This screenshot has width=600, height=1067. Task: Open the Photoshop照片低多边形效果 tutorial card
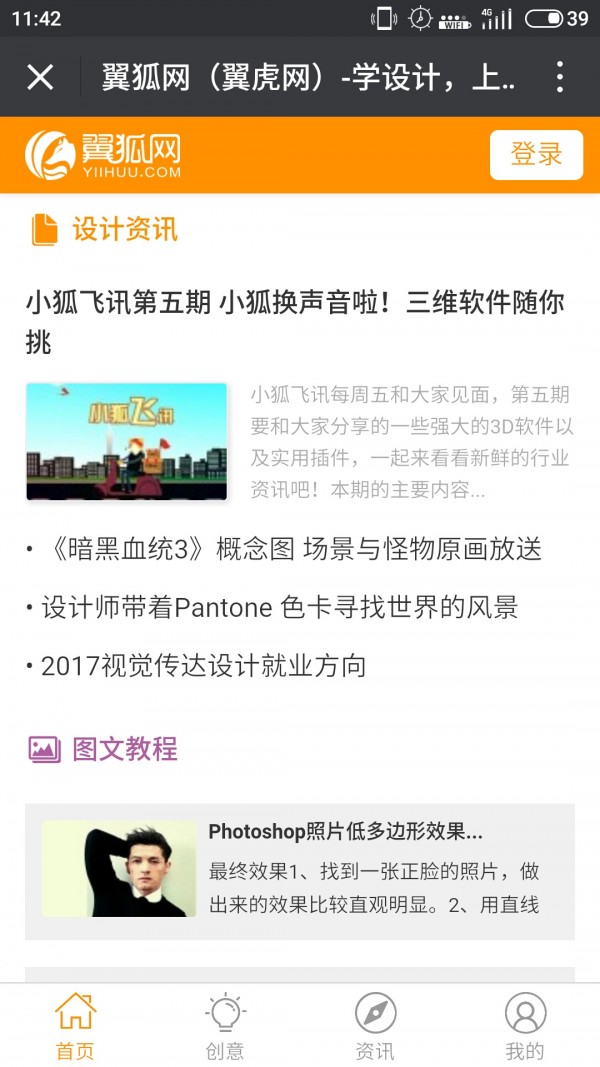[300, 868]
